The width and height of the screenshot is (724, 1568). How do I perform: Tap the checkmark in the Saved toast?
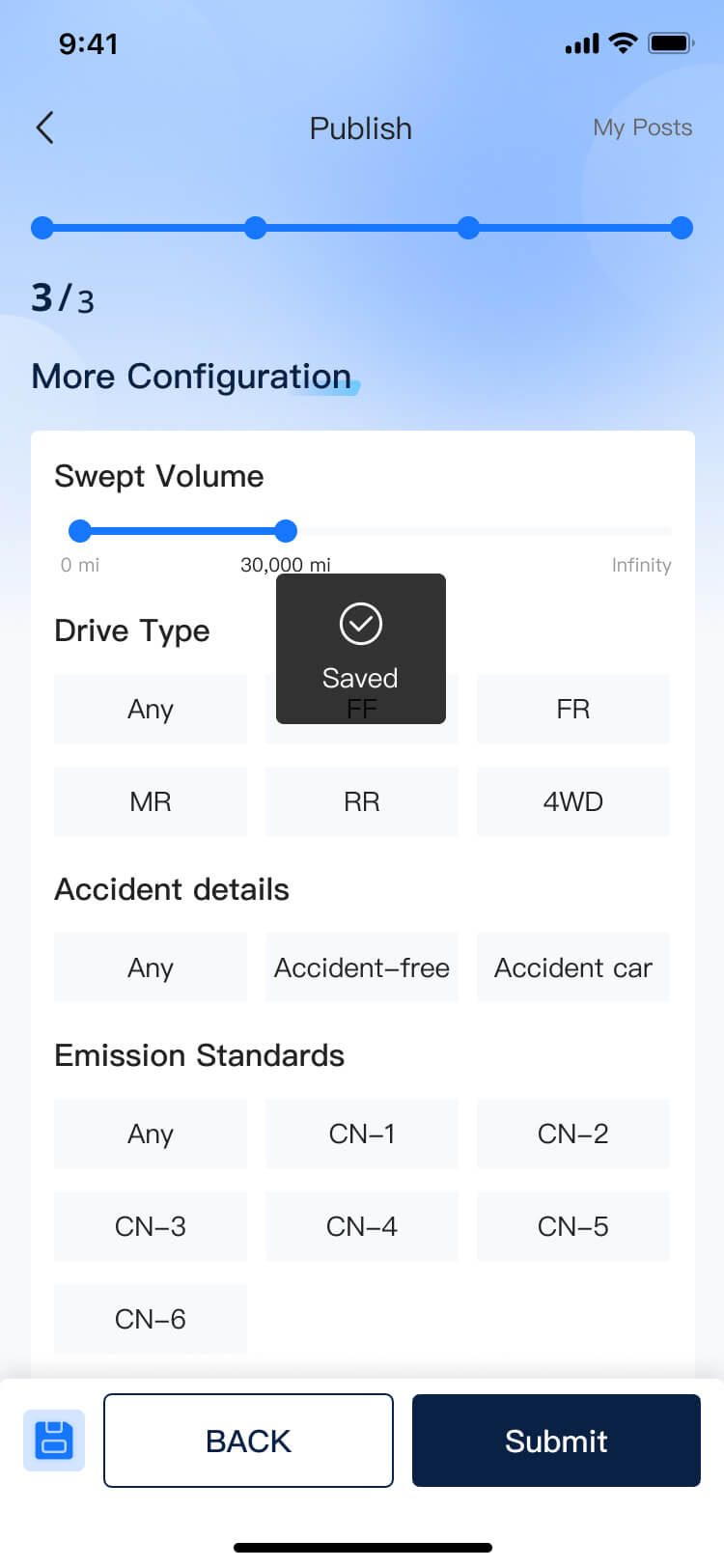(360, 624)
